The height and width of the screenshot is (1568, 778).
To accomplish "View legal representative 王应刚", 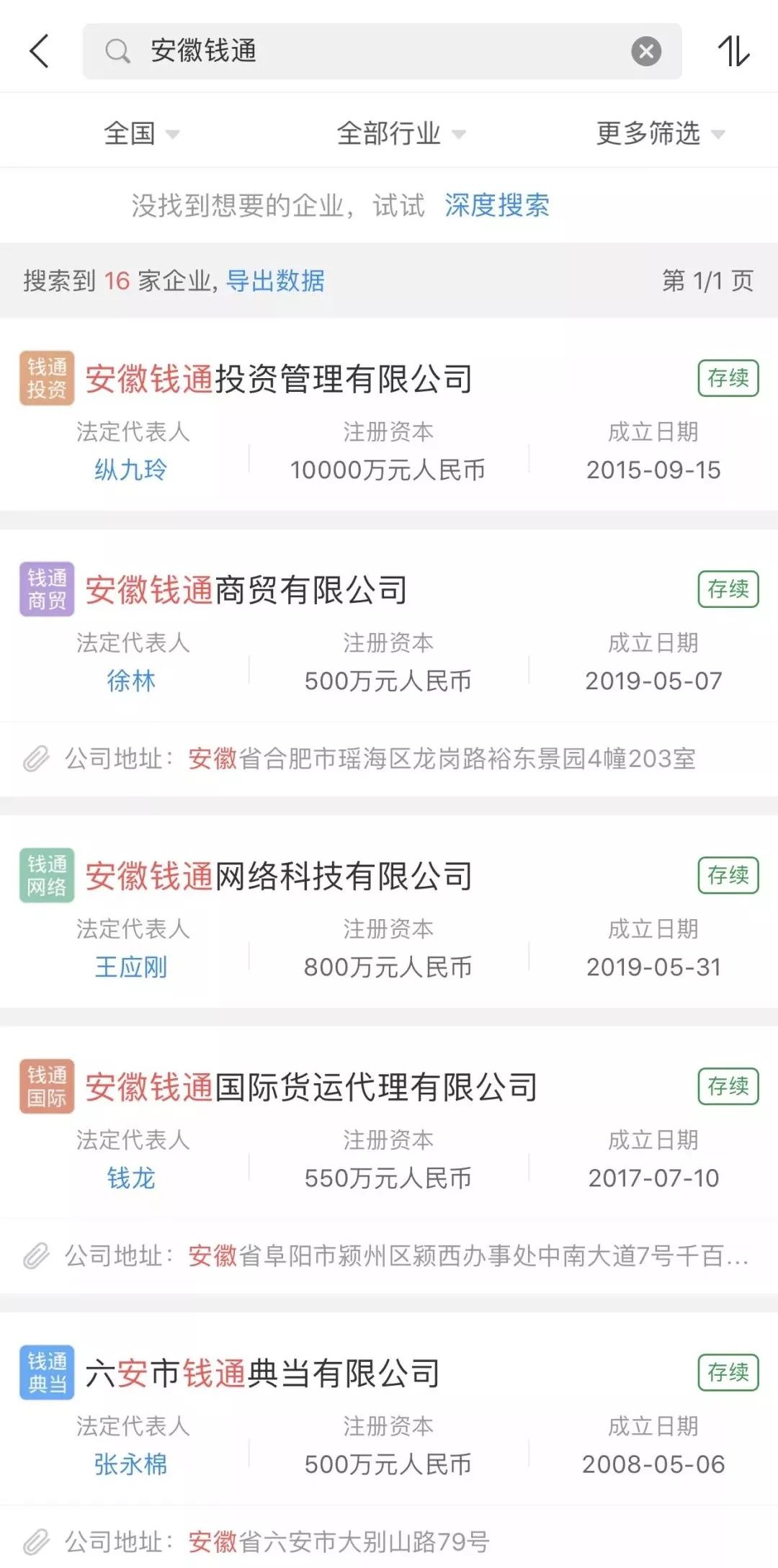I will click(x=130, y=967).
